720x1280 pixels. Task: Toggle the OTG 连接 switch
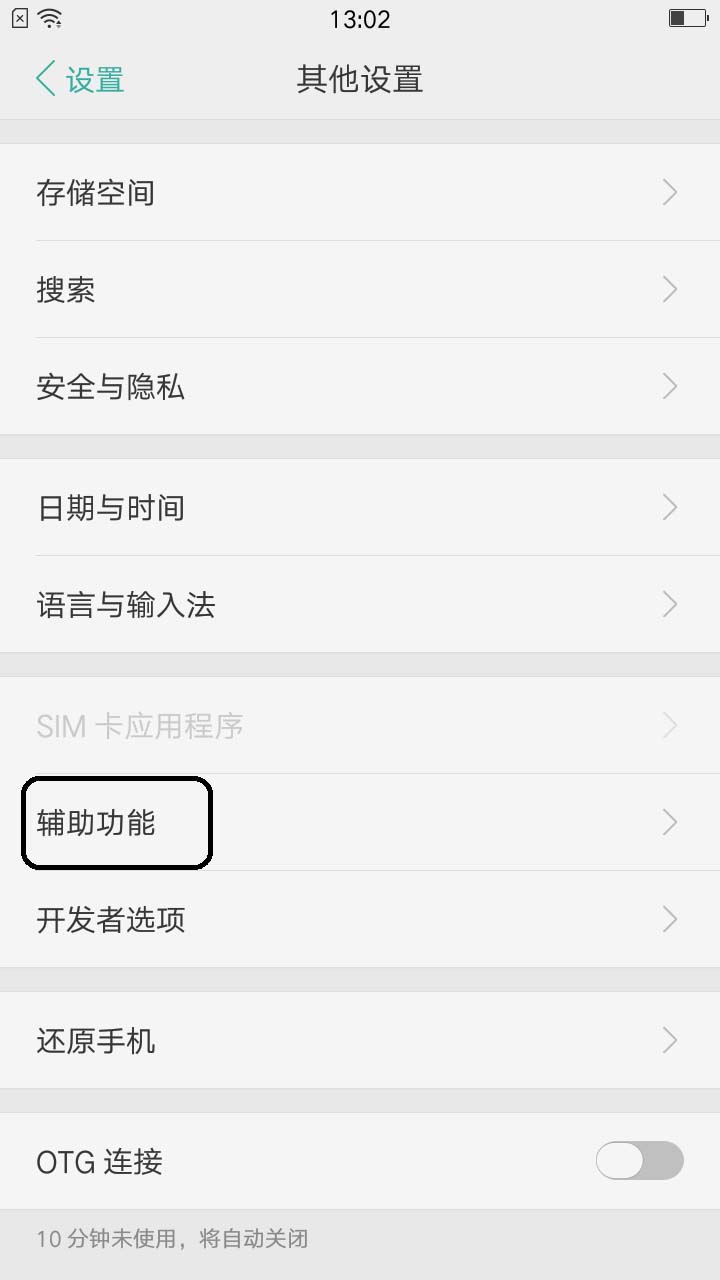639,1161
